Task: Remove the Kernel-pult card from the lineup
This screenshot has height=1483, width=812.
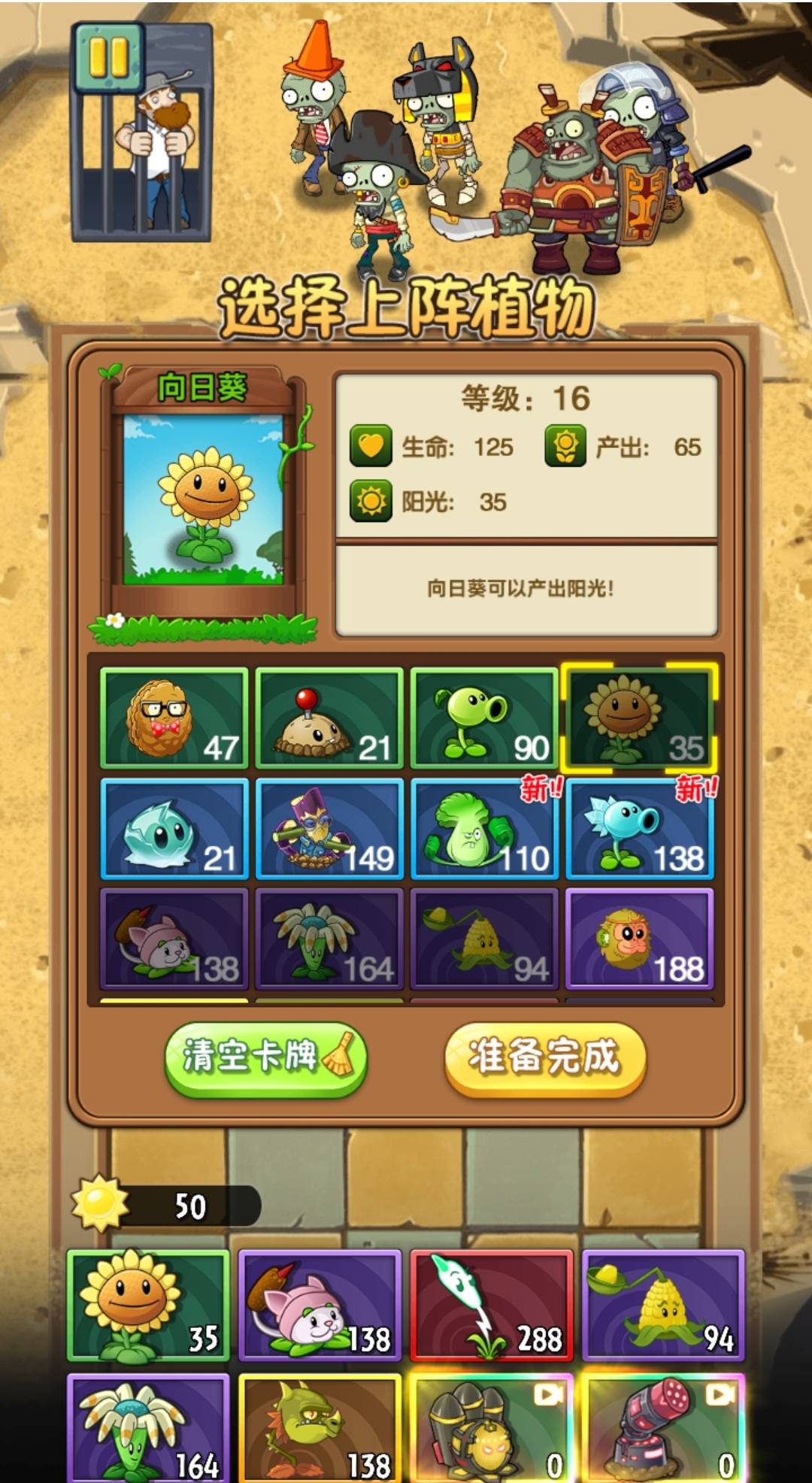Action: click(x=664, y=1306)
